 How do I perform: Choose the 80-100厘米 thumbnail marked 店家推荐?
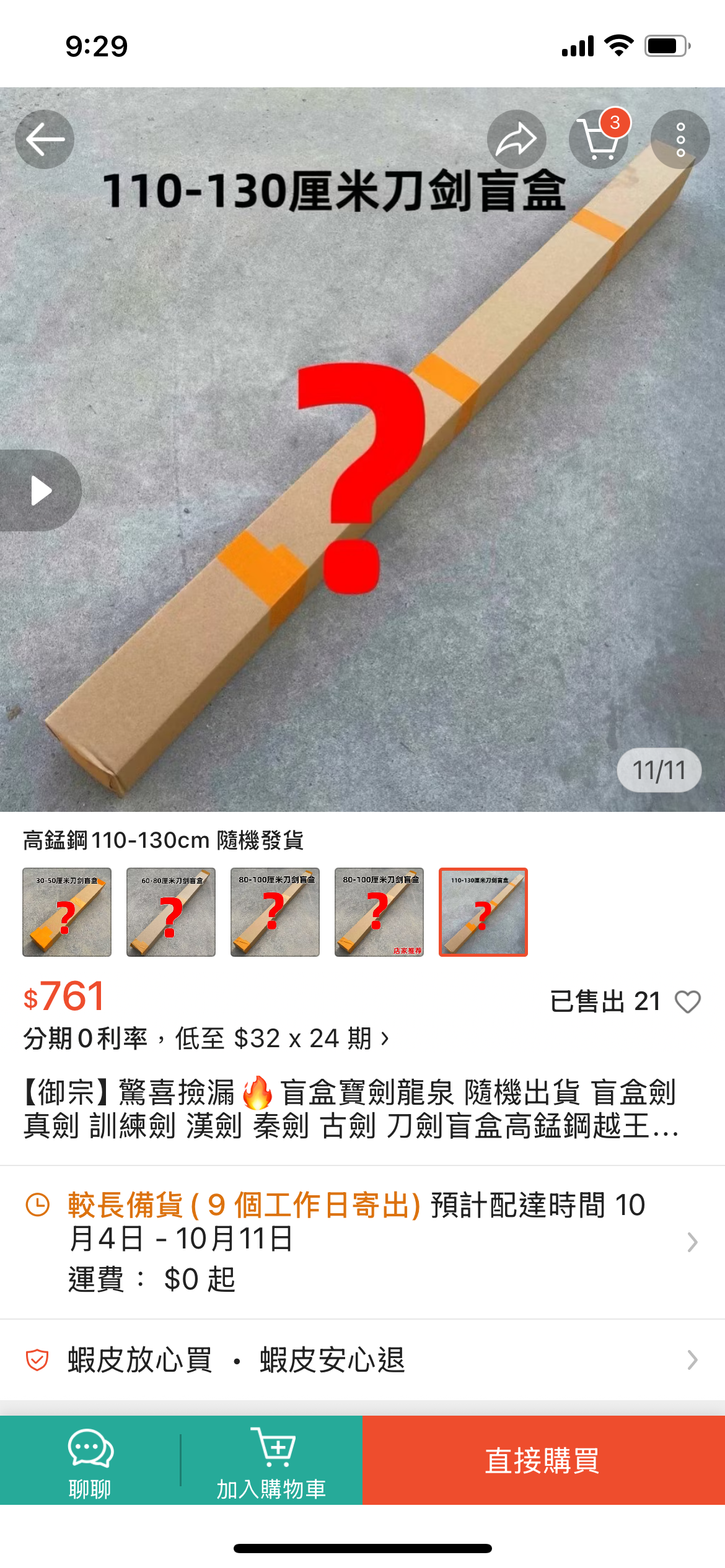point(379,912)
